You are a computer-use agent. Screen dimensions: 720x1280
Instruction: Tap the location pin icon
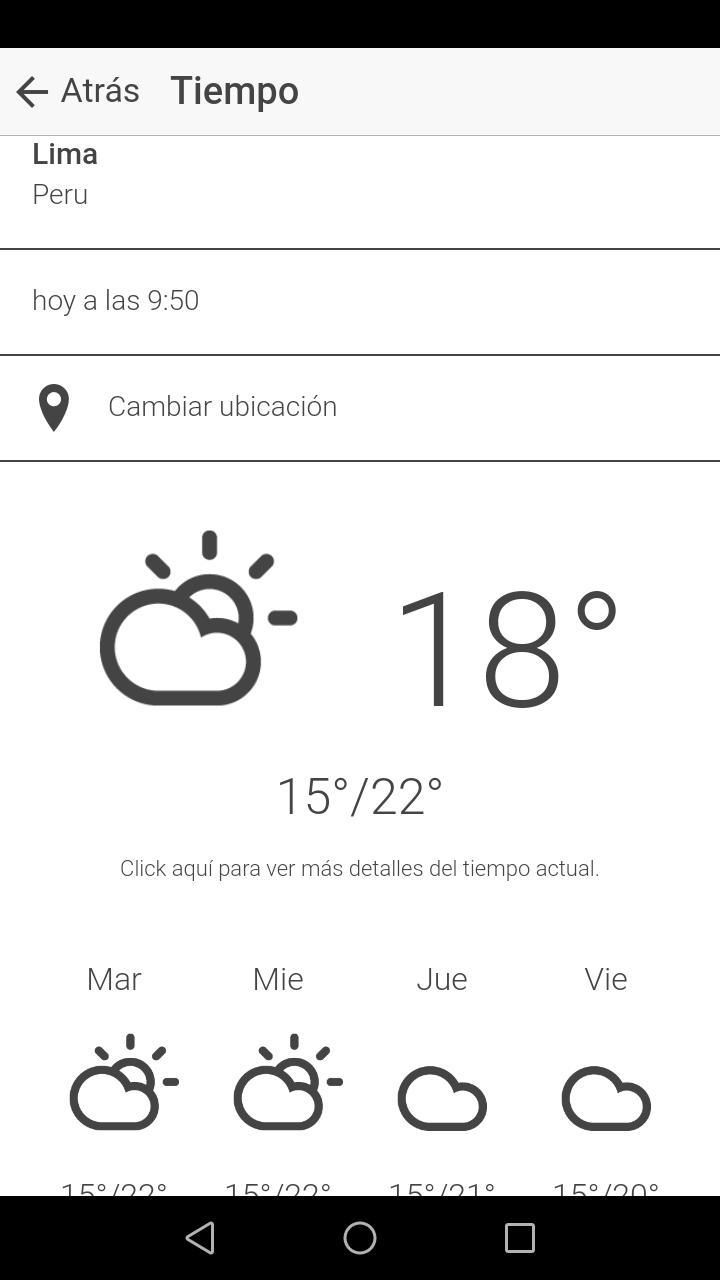[x=53, y=406]
